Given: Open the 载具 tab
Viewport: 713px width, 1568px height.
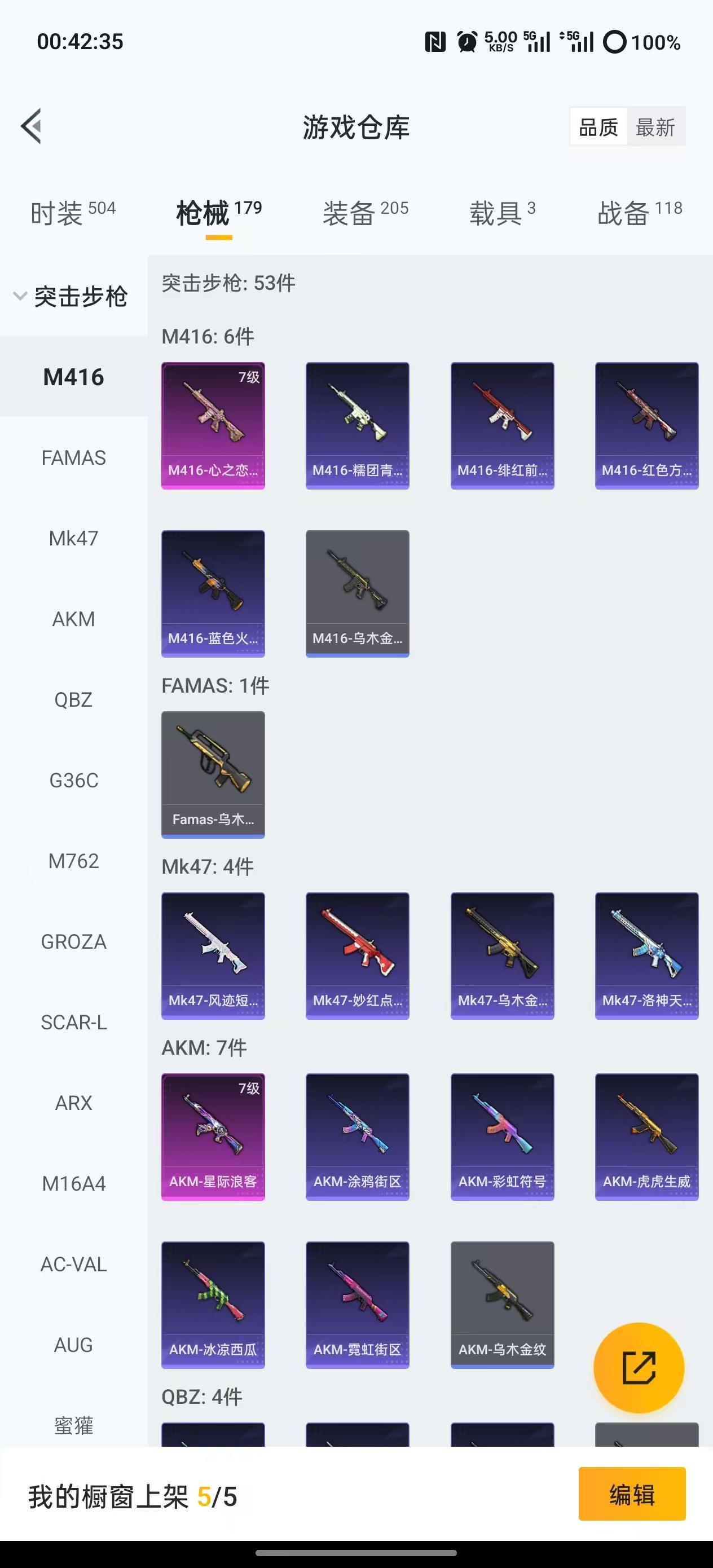Looking at the screenshot, I should pyautogui.click(x=501, y=213).
